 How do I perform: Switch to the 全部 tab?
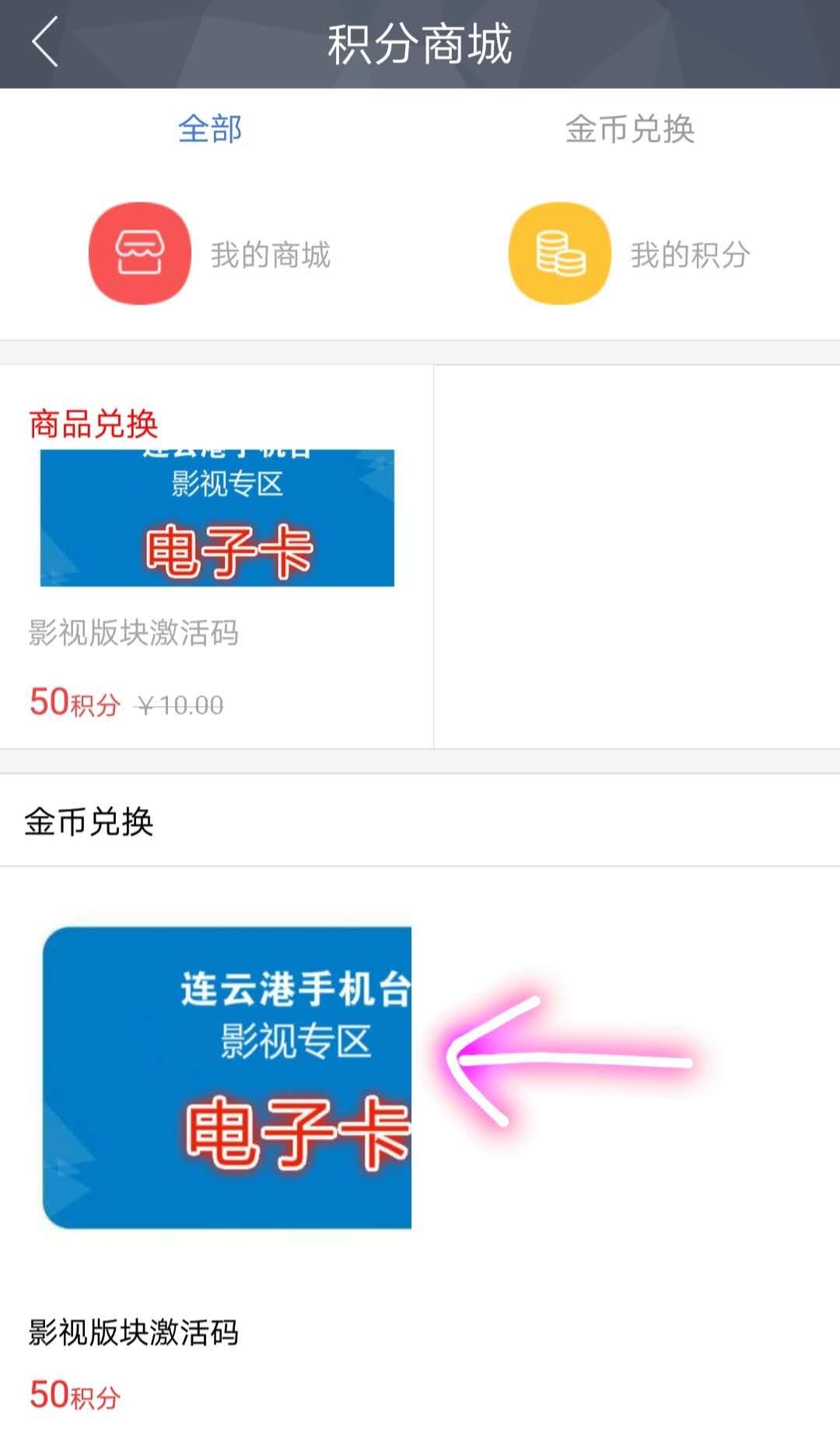point(210,129)
